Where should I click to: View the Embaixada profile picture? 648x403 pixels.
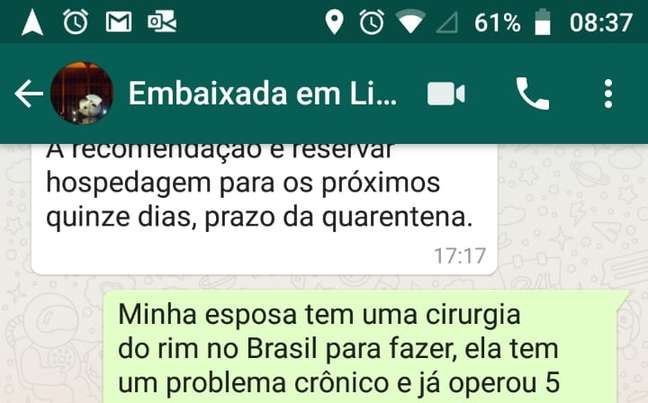tap(81, 94)
